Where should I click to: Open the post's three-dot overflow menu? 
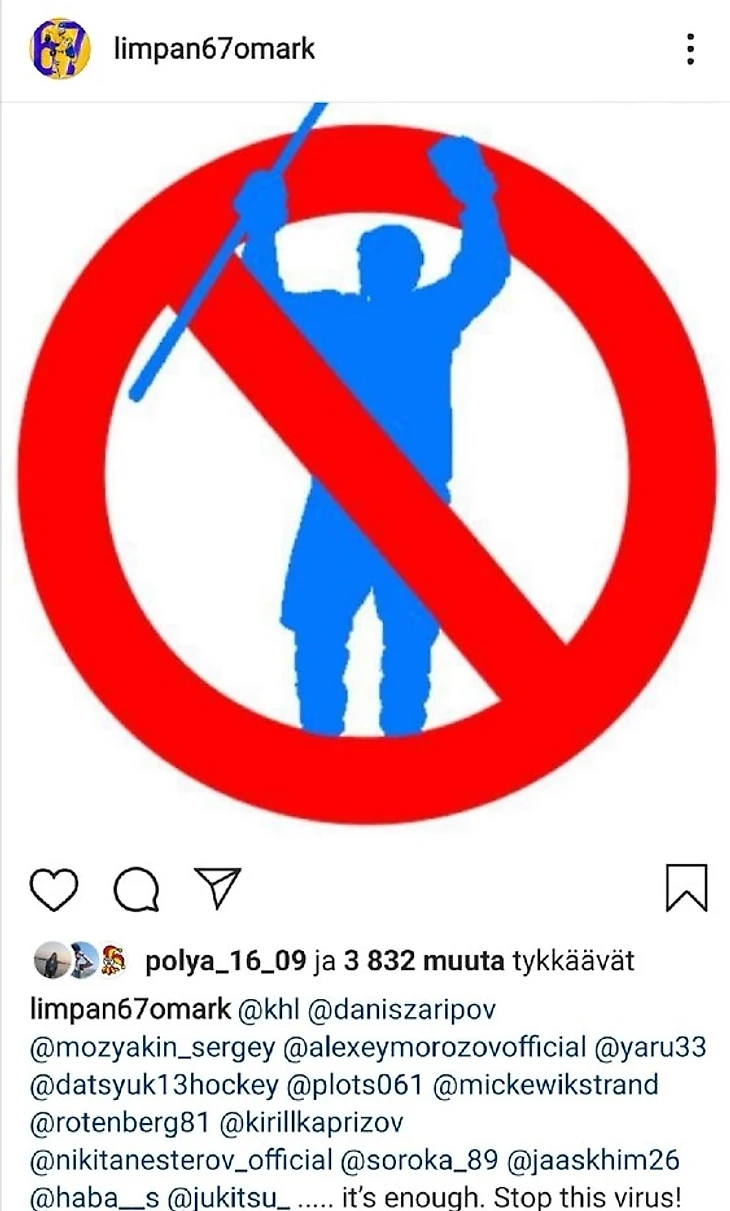[690, 48]
